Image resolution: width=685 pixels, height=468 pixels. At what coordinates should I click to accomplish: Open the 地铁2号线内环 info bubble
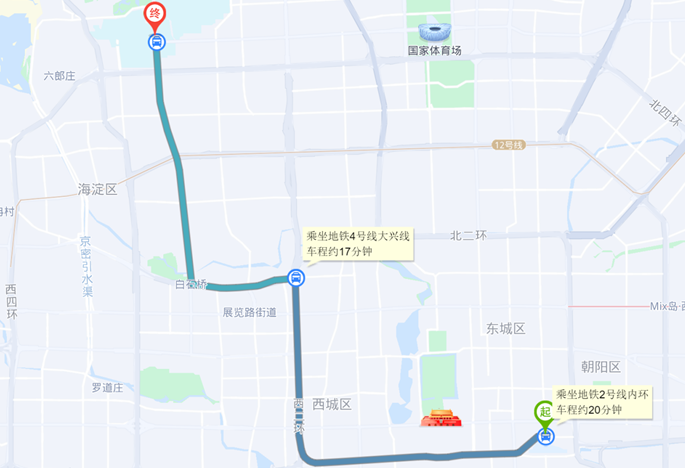[x=603, y=403]
